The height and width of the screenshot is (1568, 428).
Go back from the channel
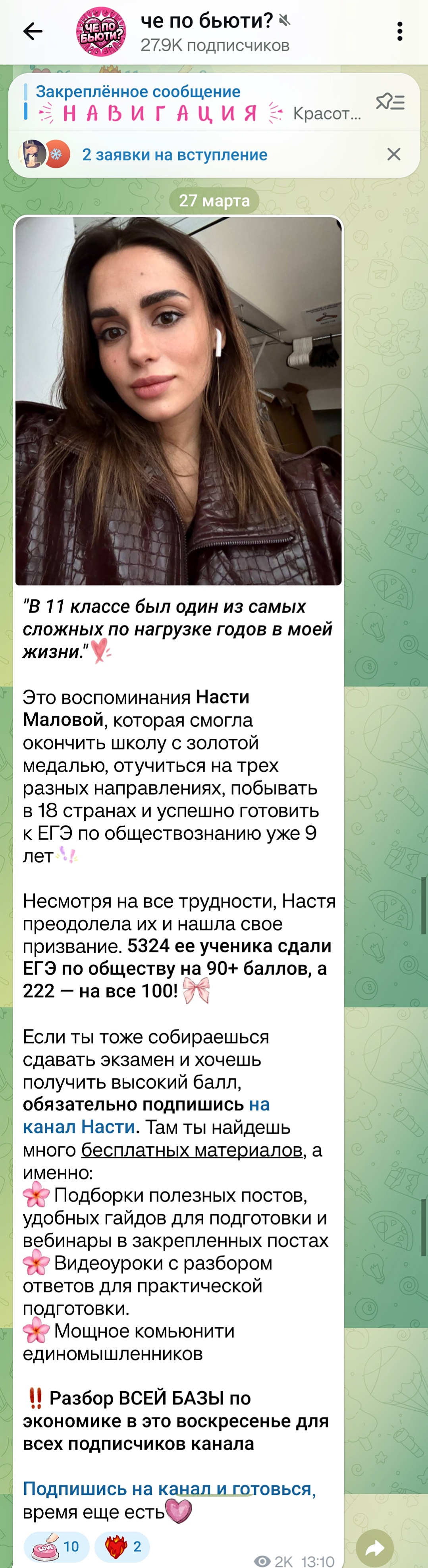click(33, 31)
